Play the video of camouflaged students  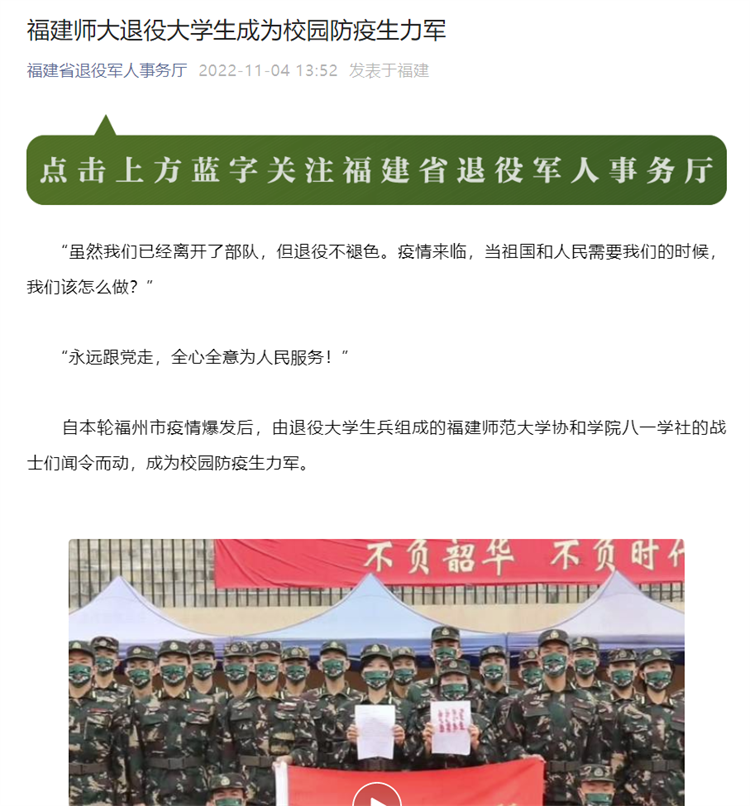[x=377, y=796]
